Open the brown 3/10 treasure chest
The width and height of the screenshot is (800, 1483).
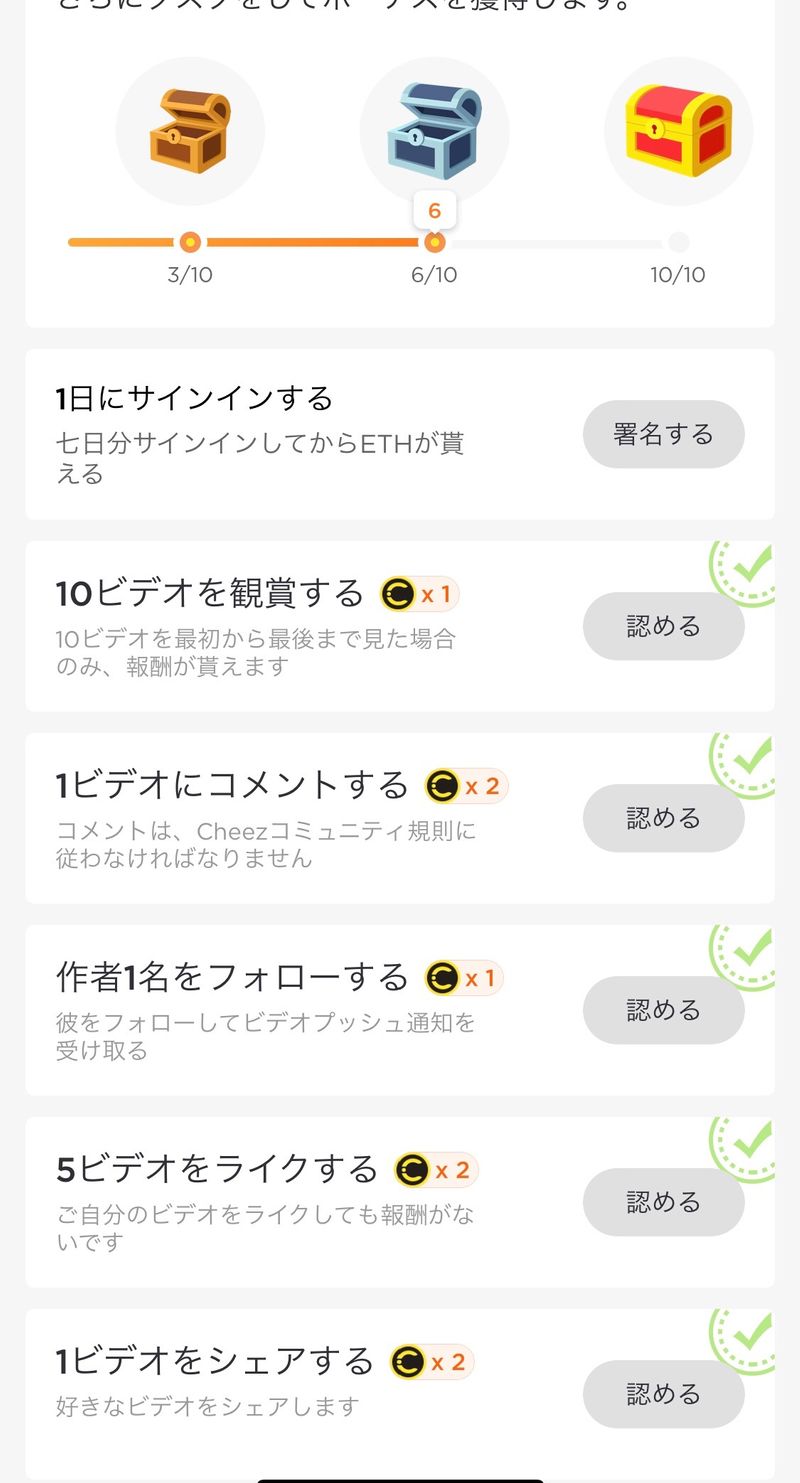pos(190,132)
